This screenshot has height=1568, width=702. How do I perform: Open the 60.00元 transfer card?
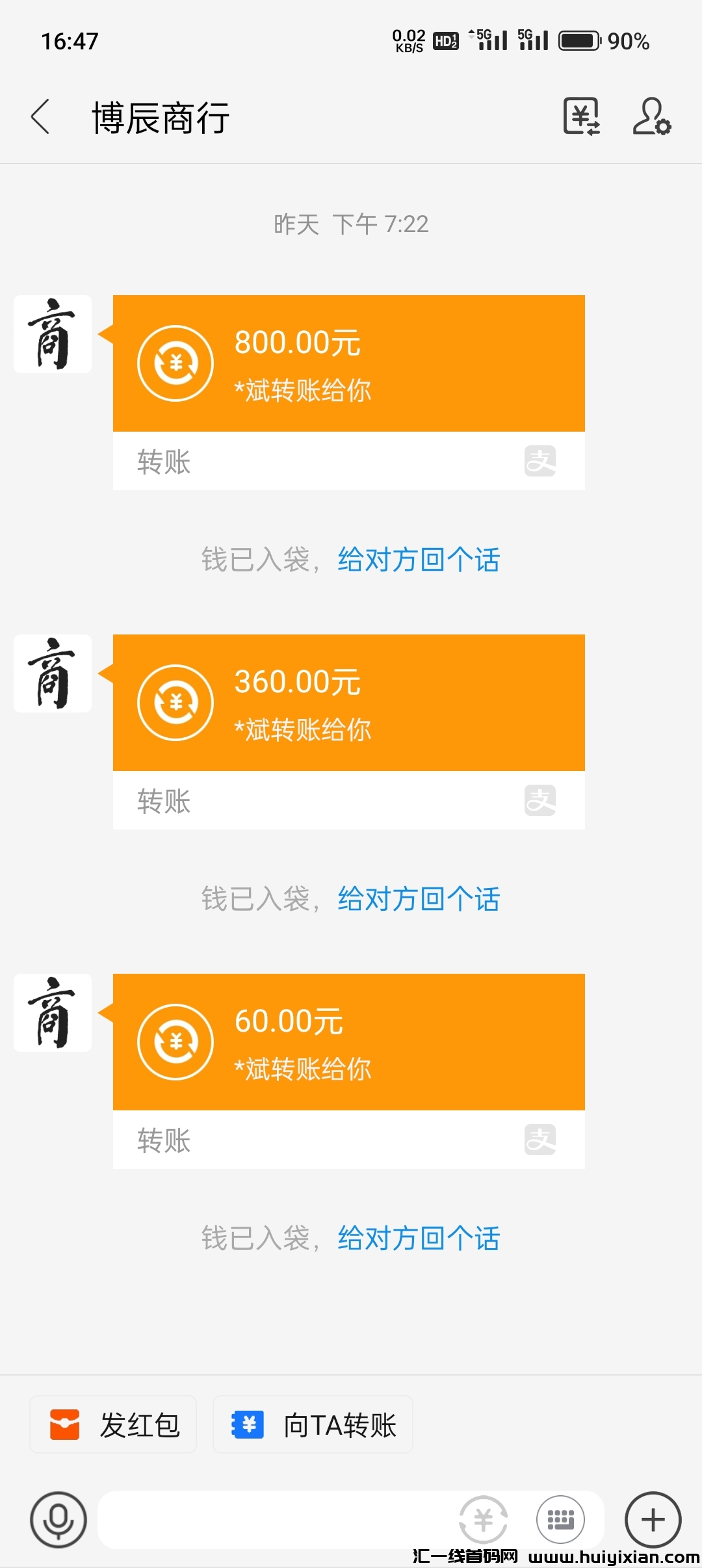(348, 1043)
